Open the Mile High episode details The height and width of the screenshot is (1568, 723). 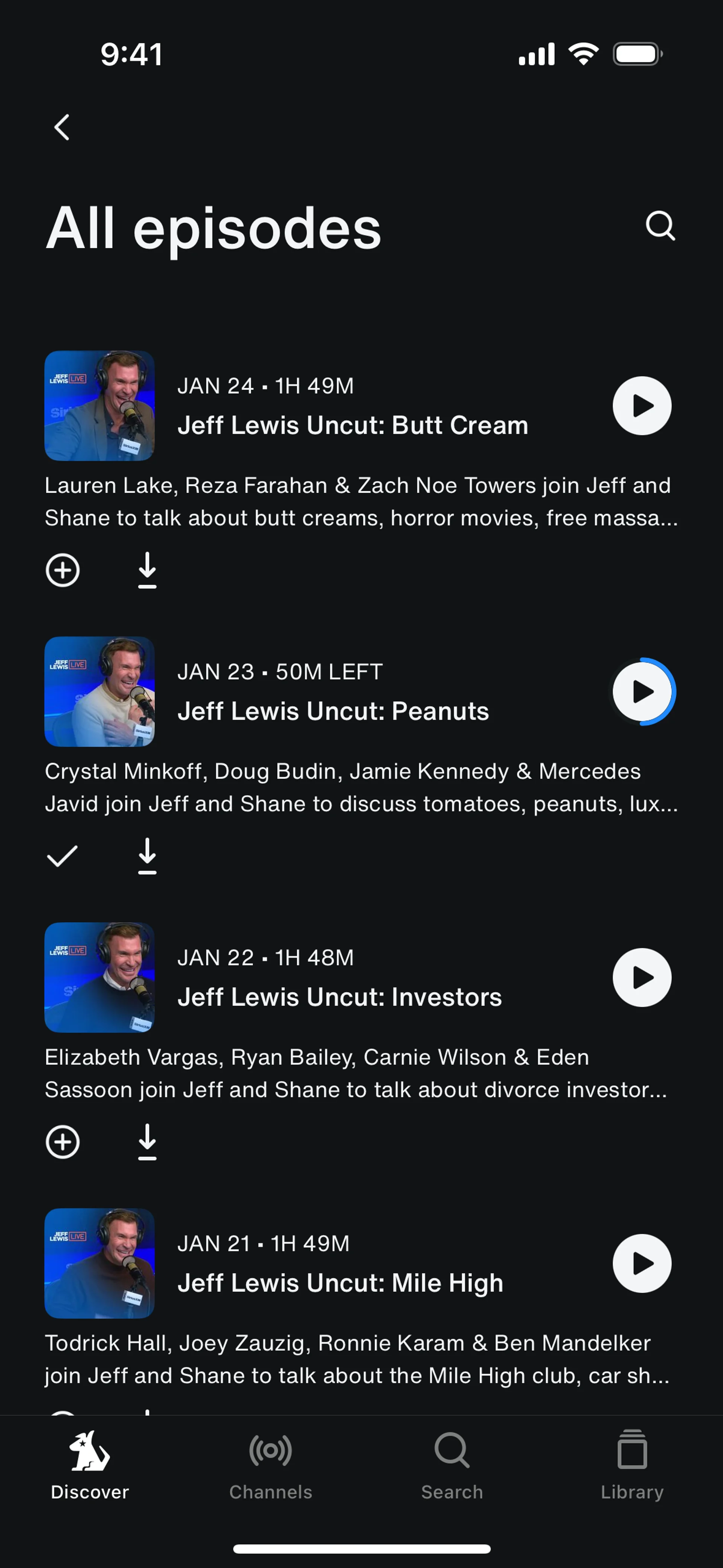click(x=340, y=1283)
